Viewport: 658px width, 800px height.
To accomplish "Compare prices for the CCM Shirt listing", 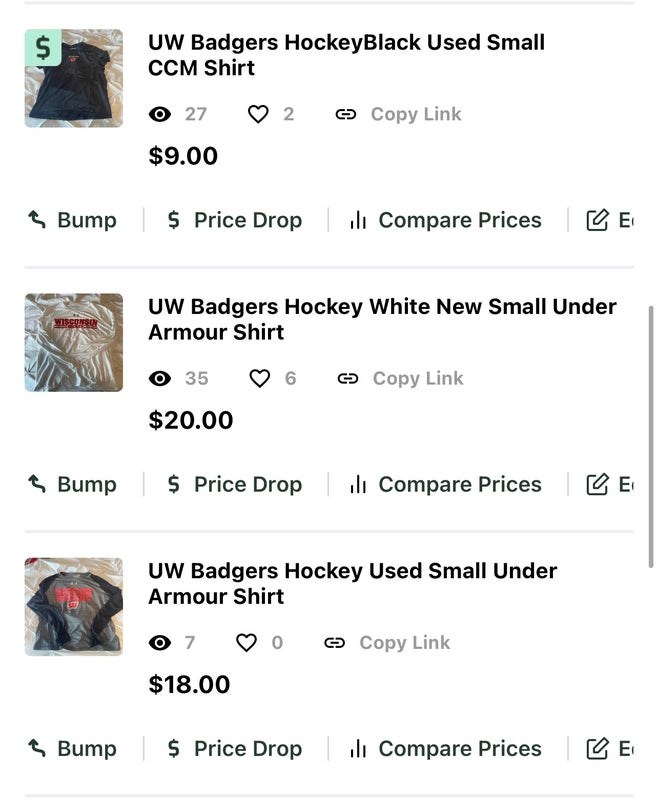I will 446,220.
